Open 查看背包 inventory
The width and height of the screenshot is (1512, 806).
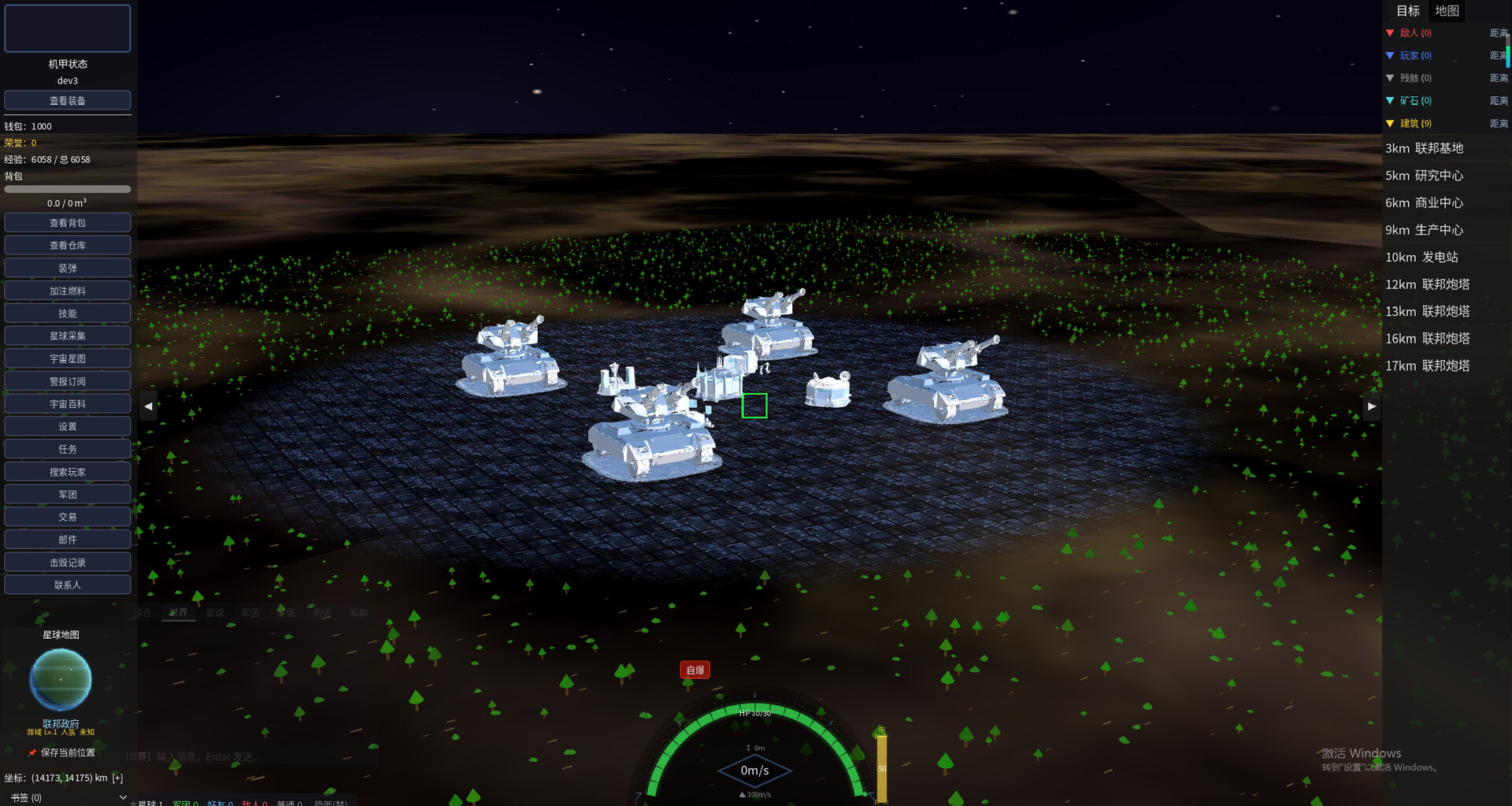(68, 223)
